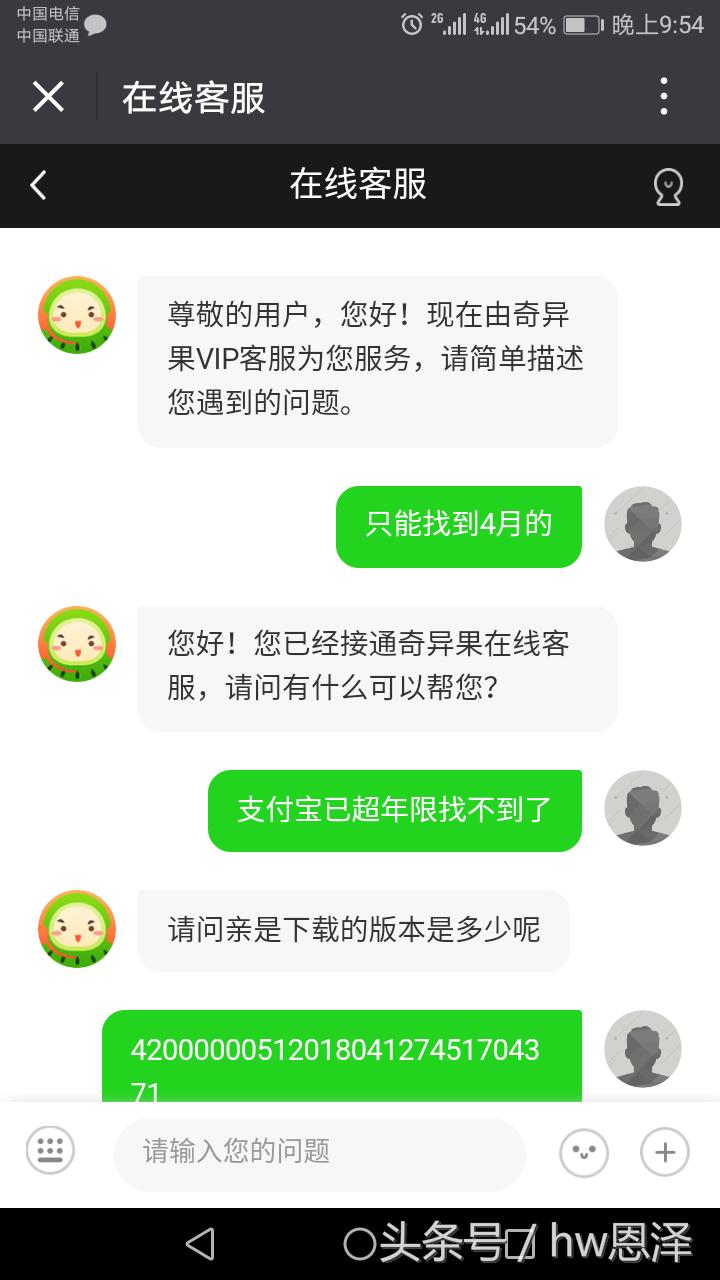Tap the 请输入您的问题 input field
The image size is (720, 1280).
320,1151
